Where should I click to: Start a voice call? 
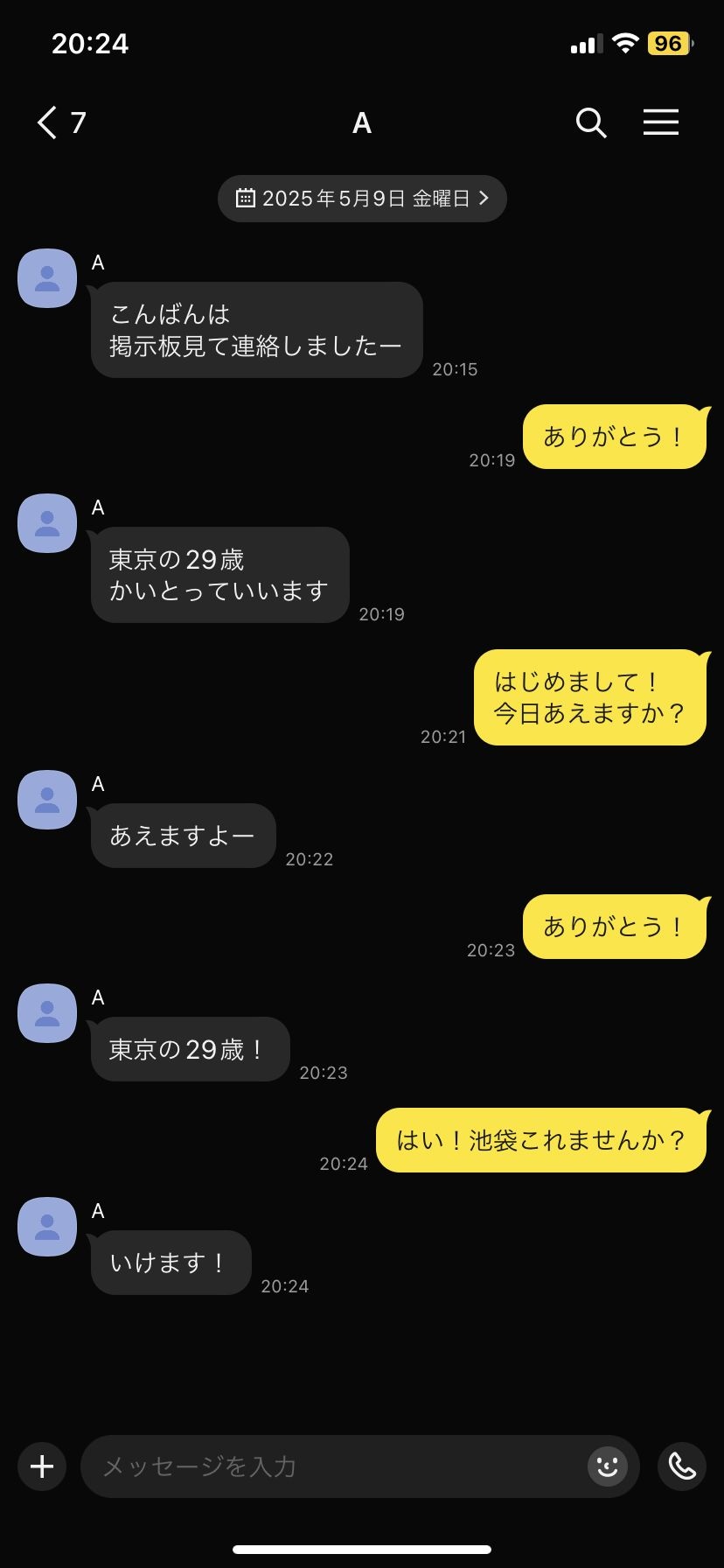click(682, 1466)
